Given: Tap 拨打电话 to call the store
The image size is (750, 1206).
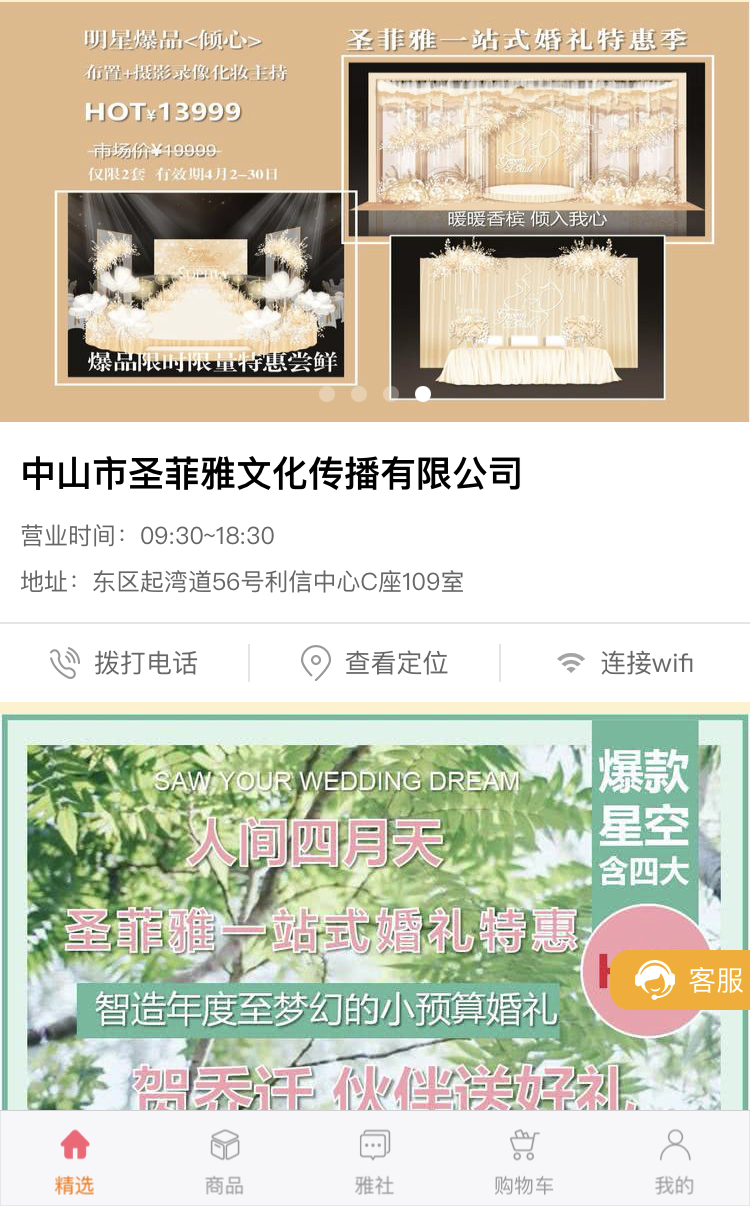Looking at the screenshot, I should pyautogui.click(x=125, y=663).
